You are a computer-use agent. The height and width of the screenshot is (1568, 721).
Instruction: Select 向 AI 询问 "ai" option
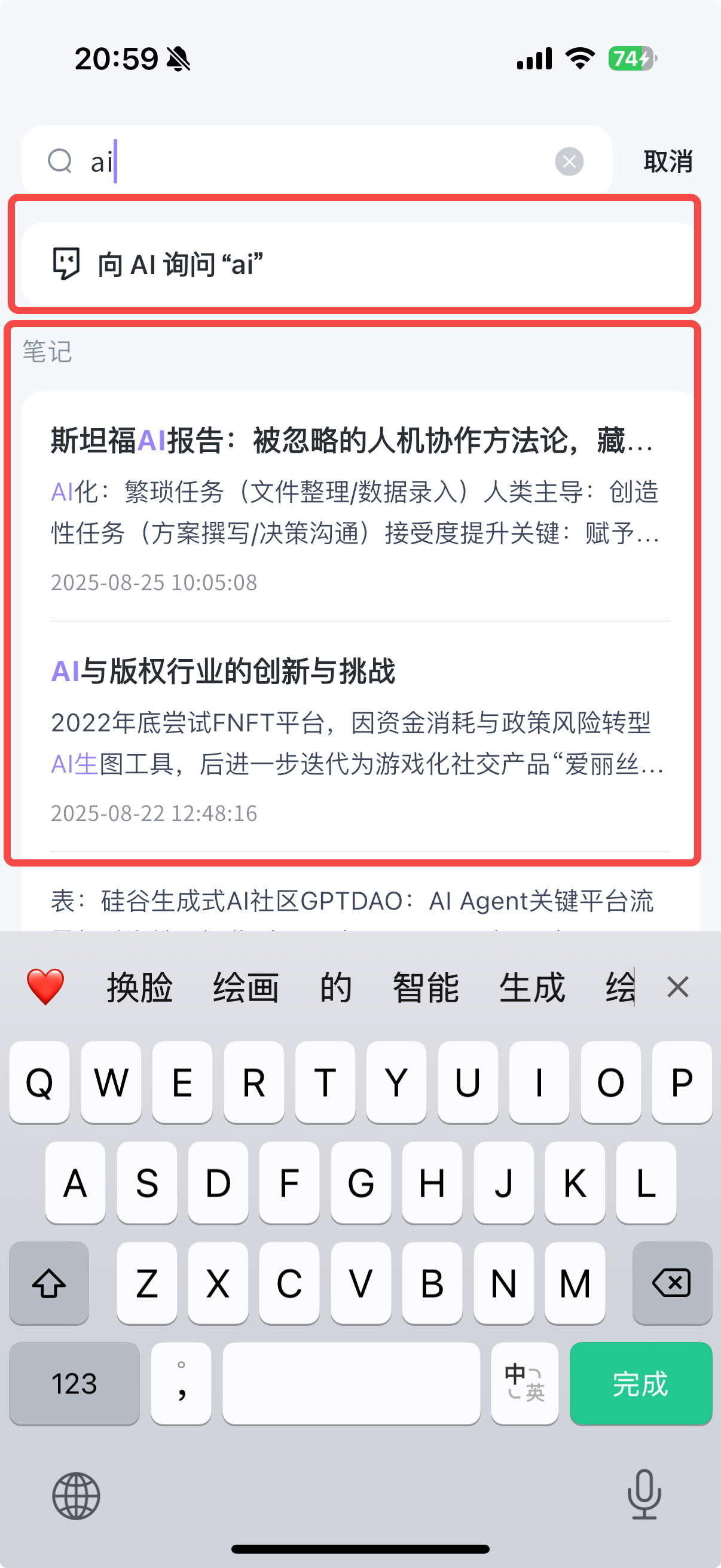[x=358, y=264]
